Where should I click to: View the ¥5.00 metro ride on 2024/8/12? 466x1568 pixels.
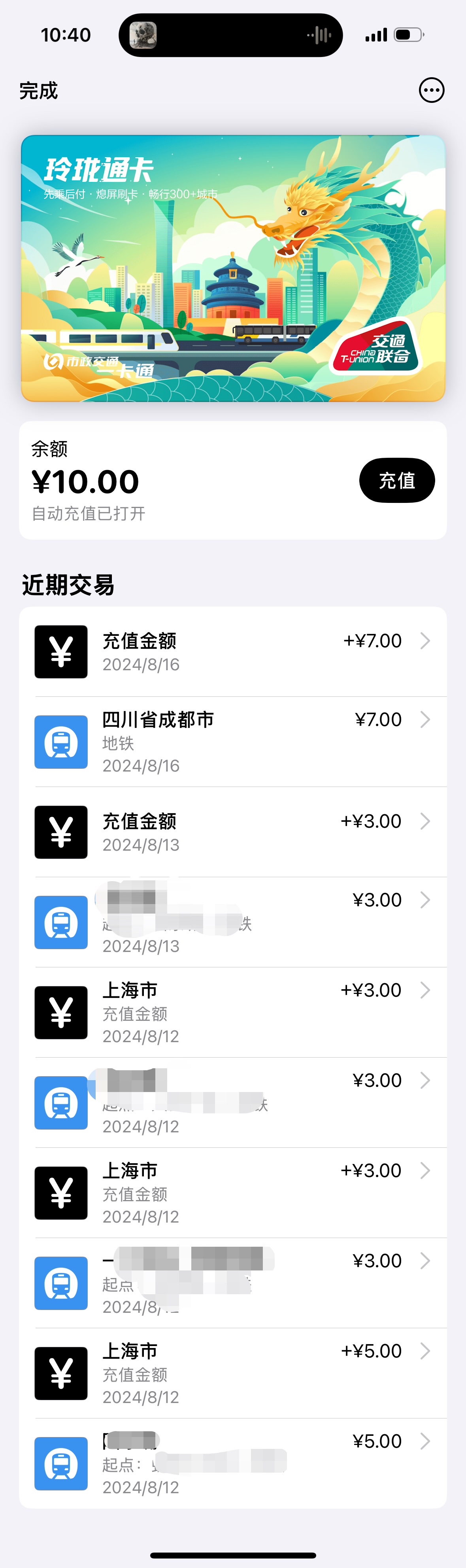(x=233, y=1463)
